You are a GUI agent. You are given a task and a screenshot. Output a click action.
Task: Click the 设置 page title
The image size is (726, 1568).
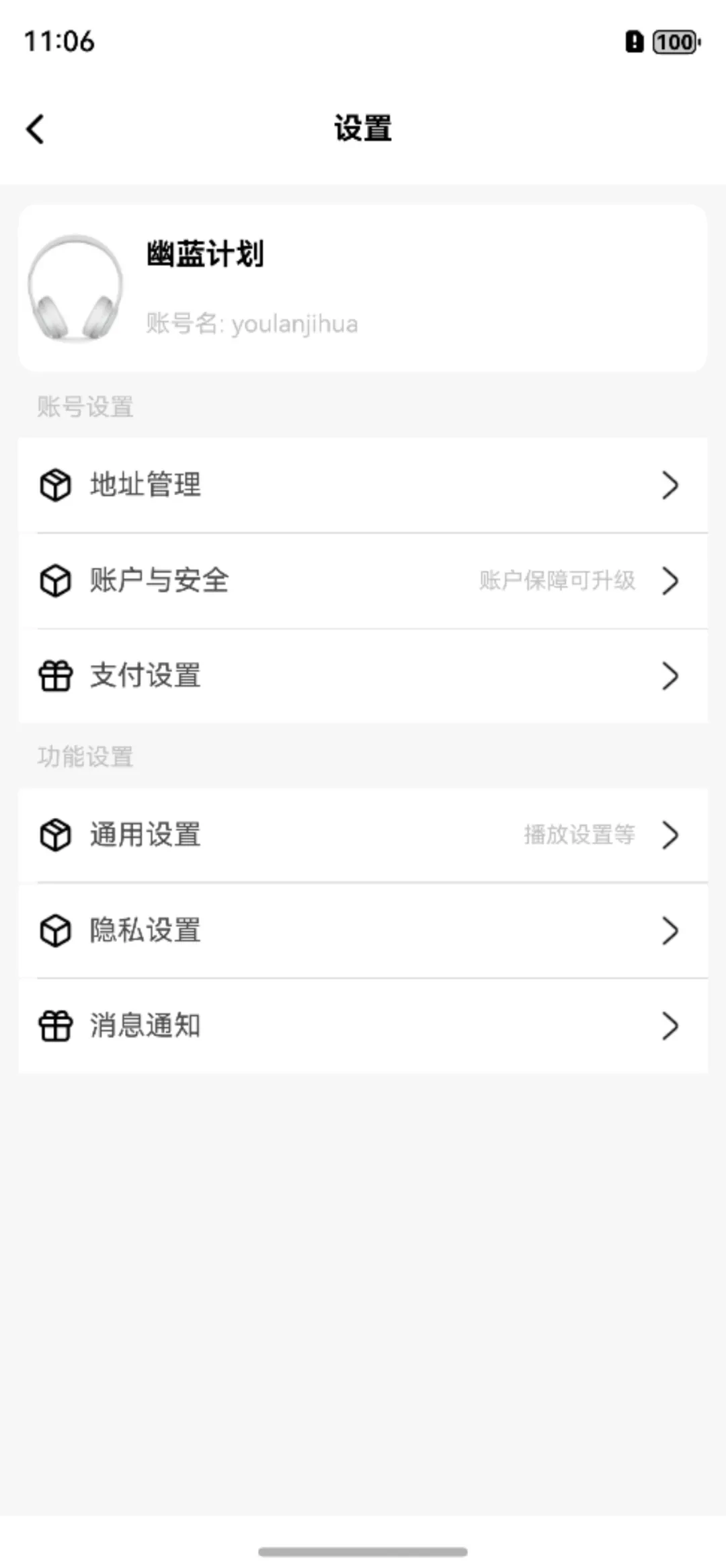(x=363, y=128)
